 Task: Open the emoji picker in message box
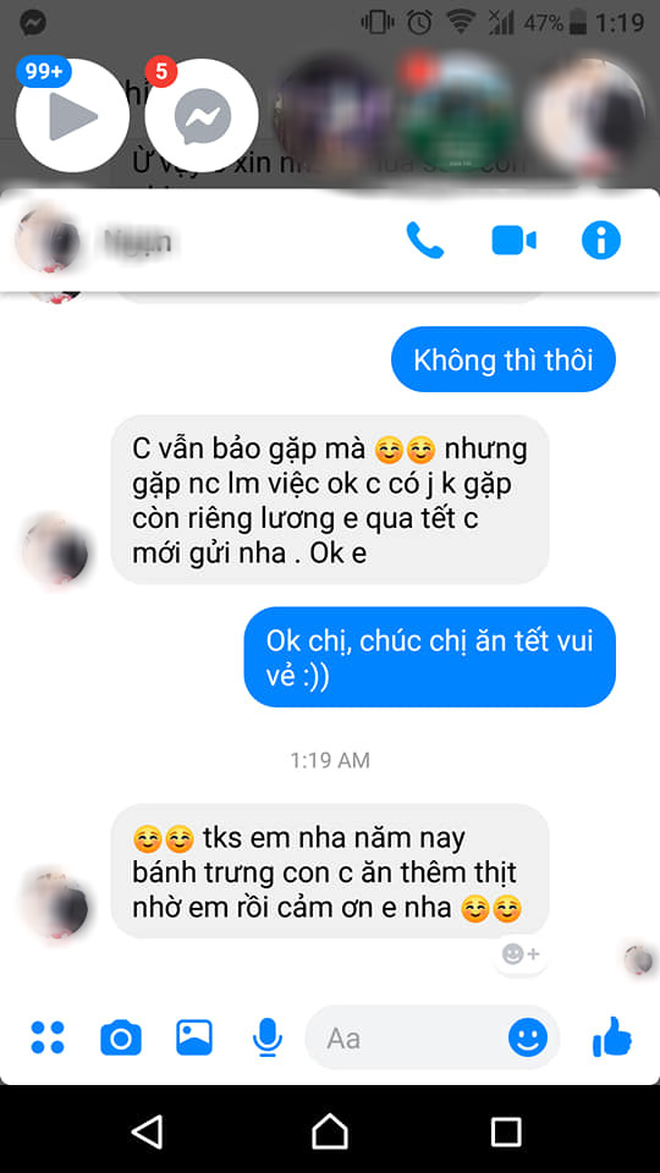pyautogui.click(x=527, y=1038)
